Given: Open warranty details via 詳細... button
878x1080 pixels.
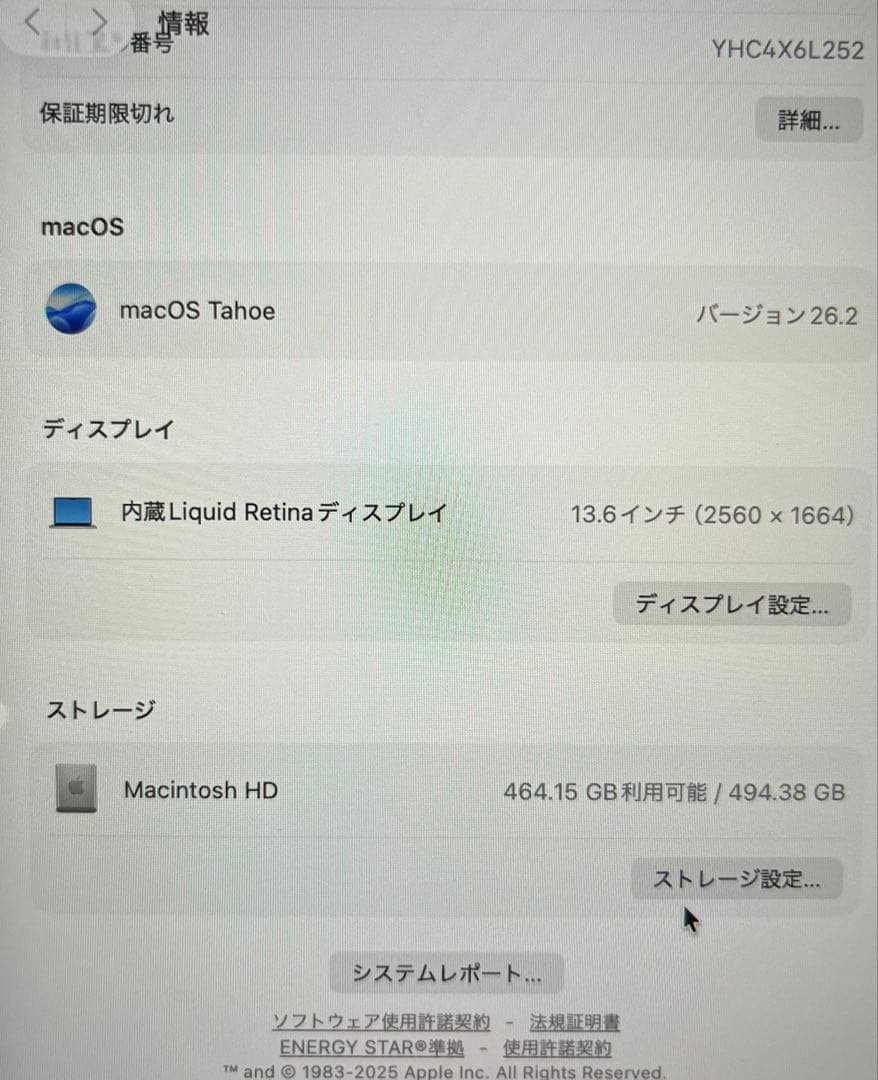Looking at the screenshot, I should click(x=808, y=120).
